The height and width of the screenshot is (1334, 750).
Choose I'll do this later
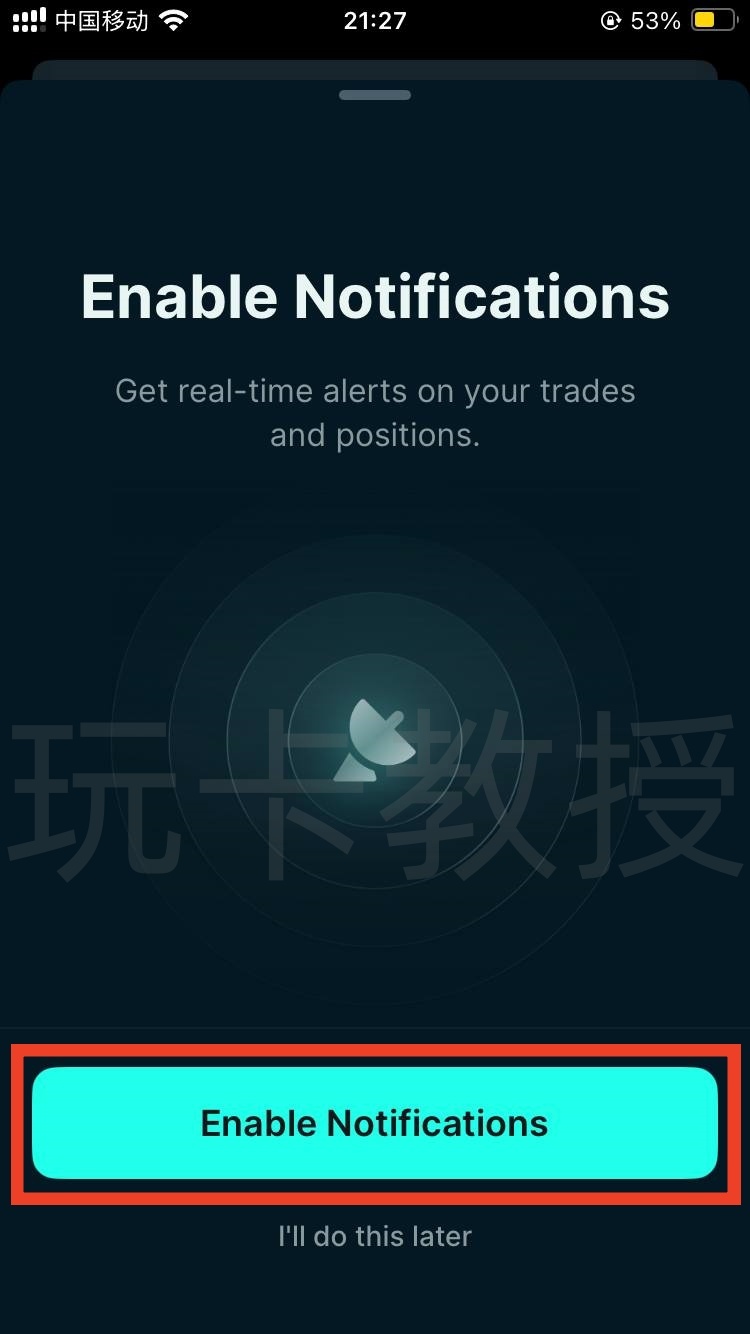(375, 1236)
